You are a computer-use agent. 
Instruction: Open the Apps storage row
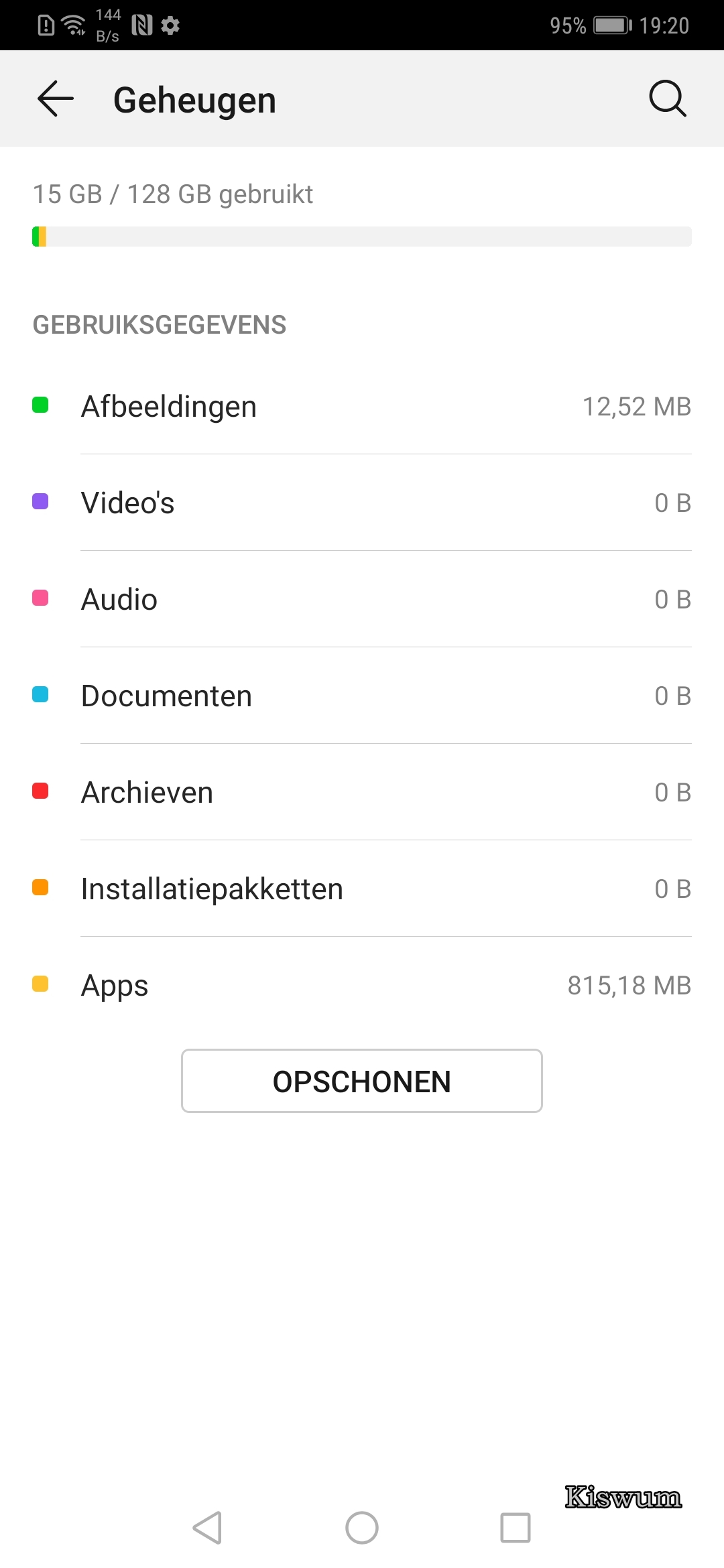[362, 985]
